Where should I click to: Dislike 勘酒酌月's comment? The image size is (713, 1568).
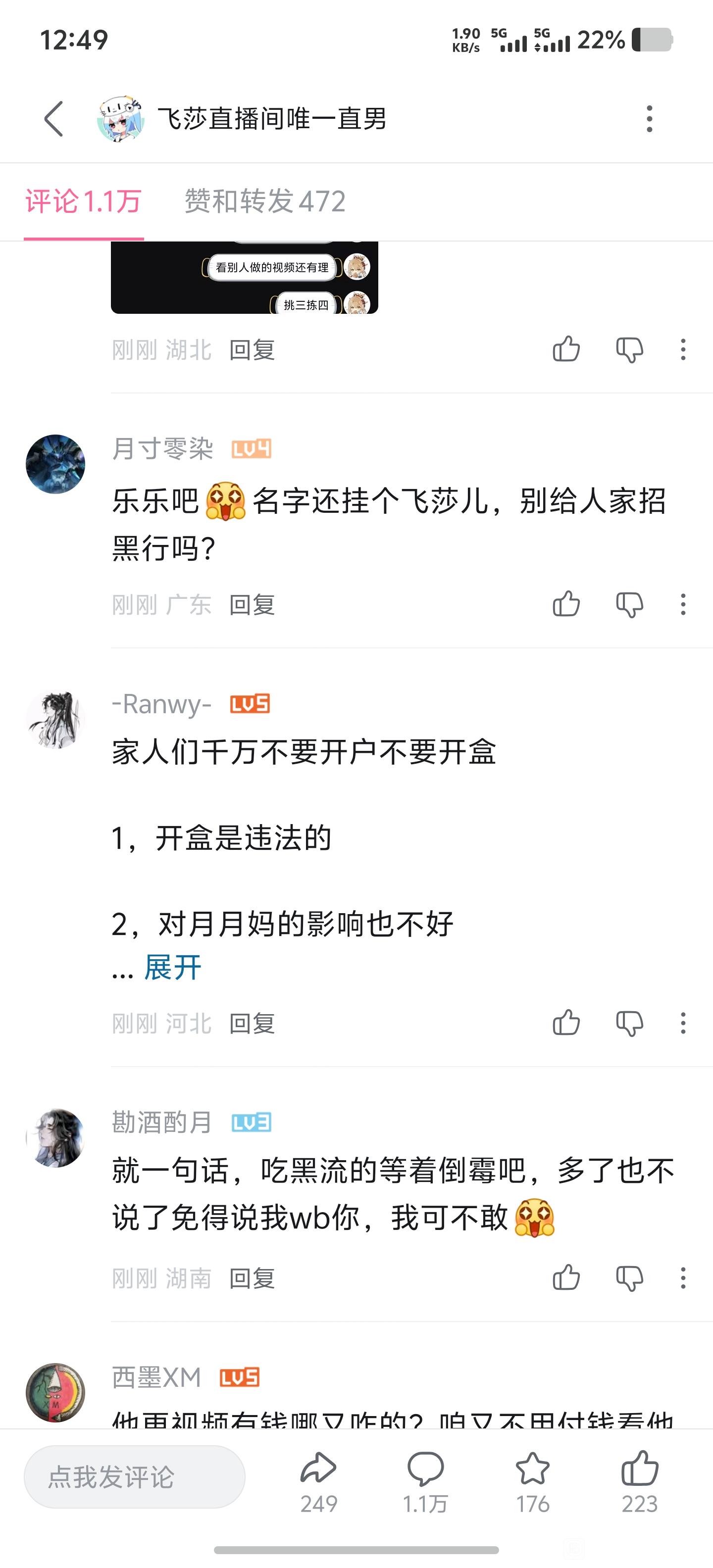coord(630,1278)
